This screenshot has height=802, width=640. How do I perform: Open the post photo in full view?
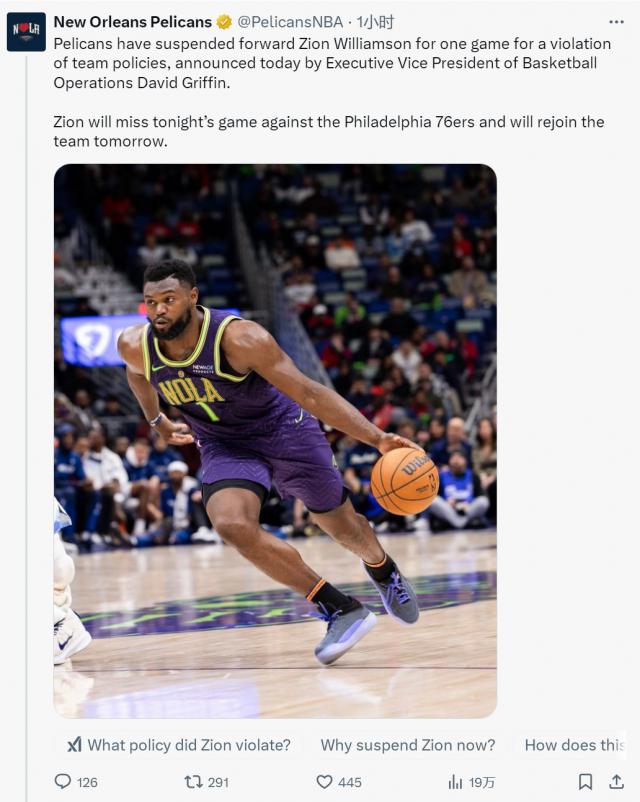pos(275,440)
